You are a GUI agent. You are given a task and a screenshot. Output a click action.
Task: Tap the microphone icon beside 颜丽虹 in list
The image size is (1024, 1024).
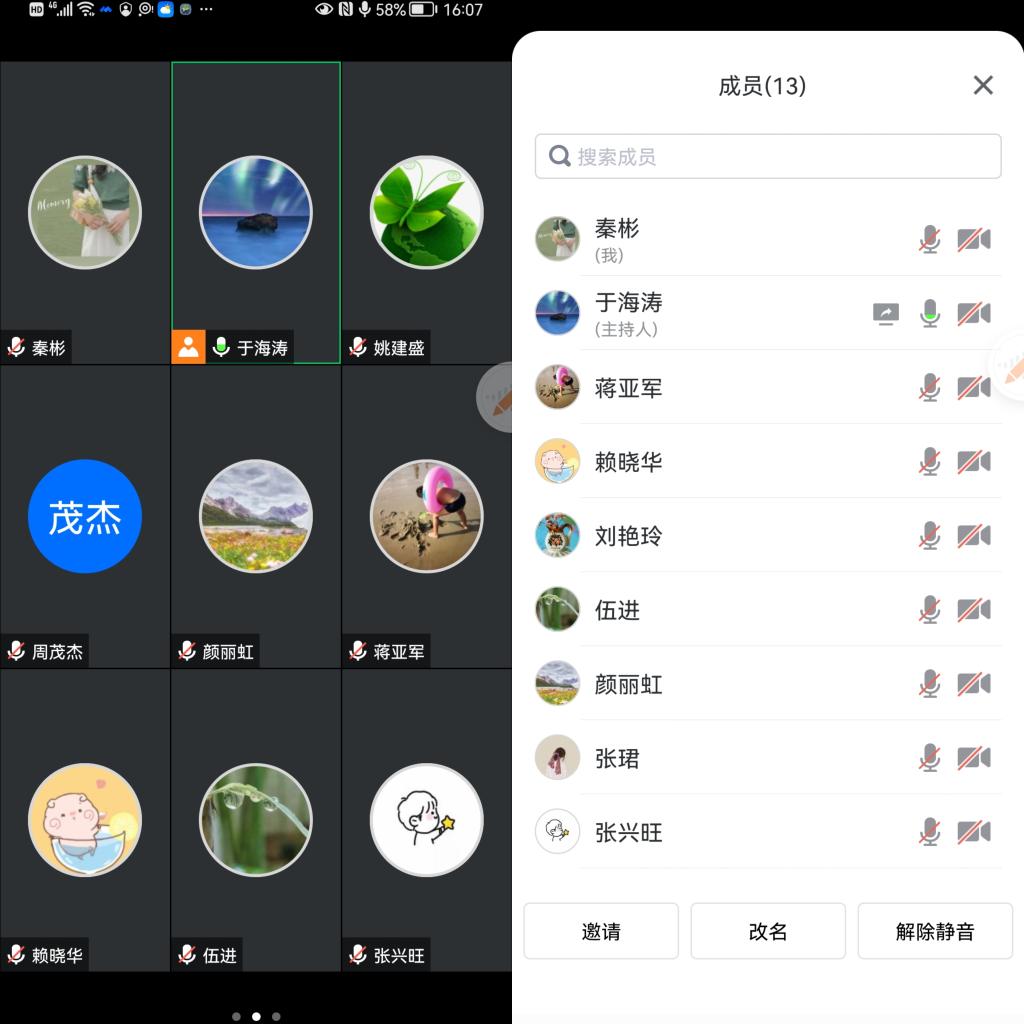pyautogui.click(x=930, y=684)
